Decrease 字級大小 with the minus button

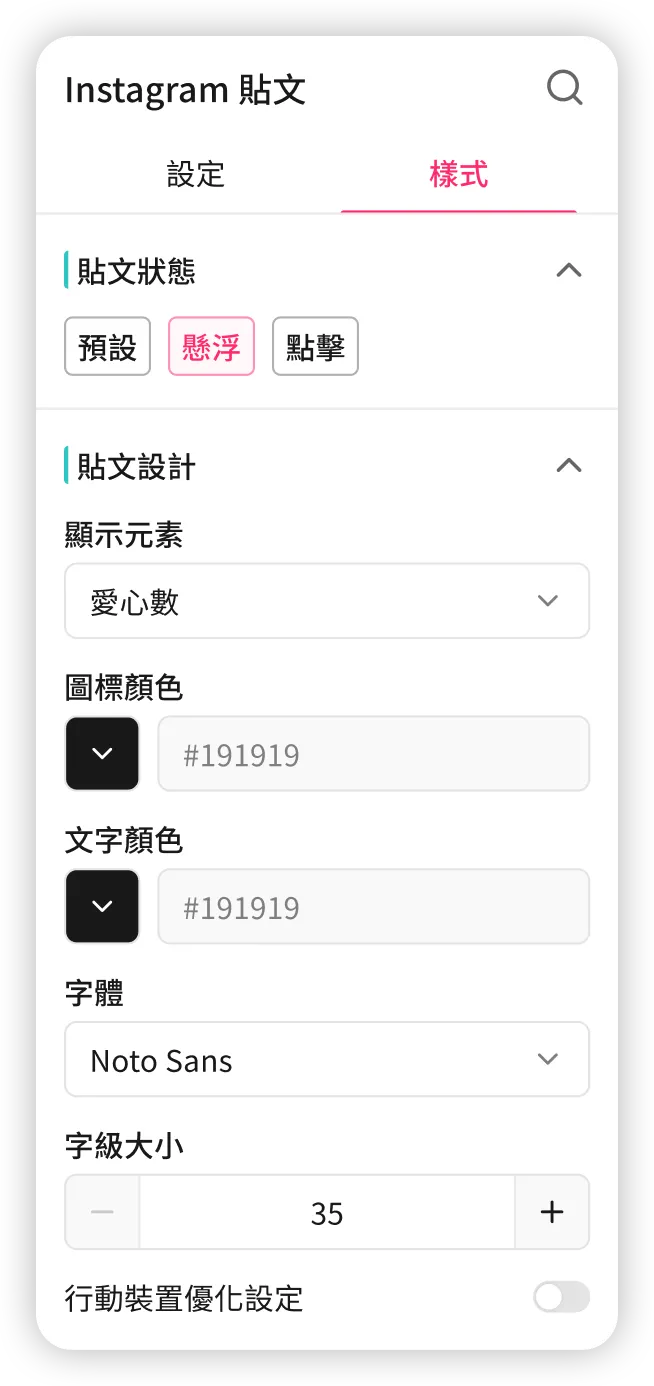click(102, 1212)
